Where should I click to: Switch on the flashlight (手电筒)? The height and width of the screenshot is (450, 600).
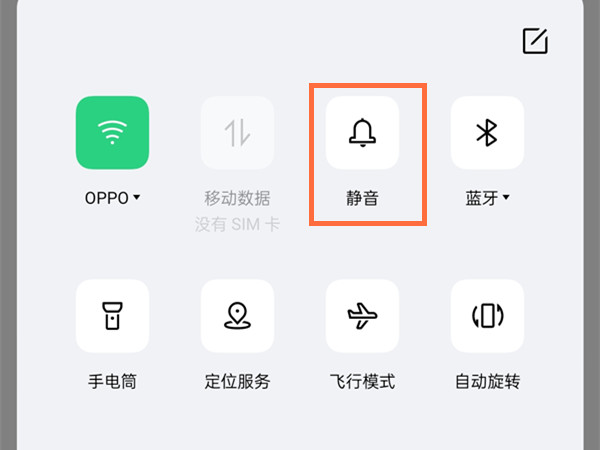pyautogui.click(x=112, y=316)
